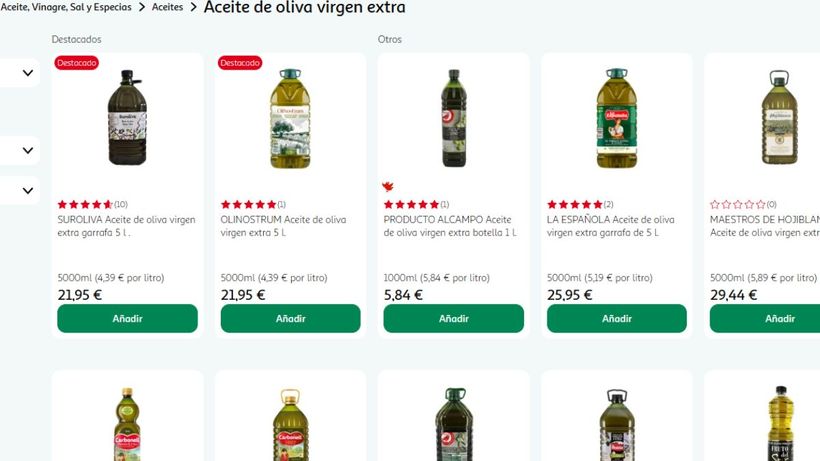This screenshot has height=461, width=820.
Task: Go to Aceite, Vinagre, Sal y Especias breadcrumb
Action: (x=66, y=7)
